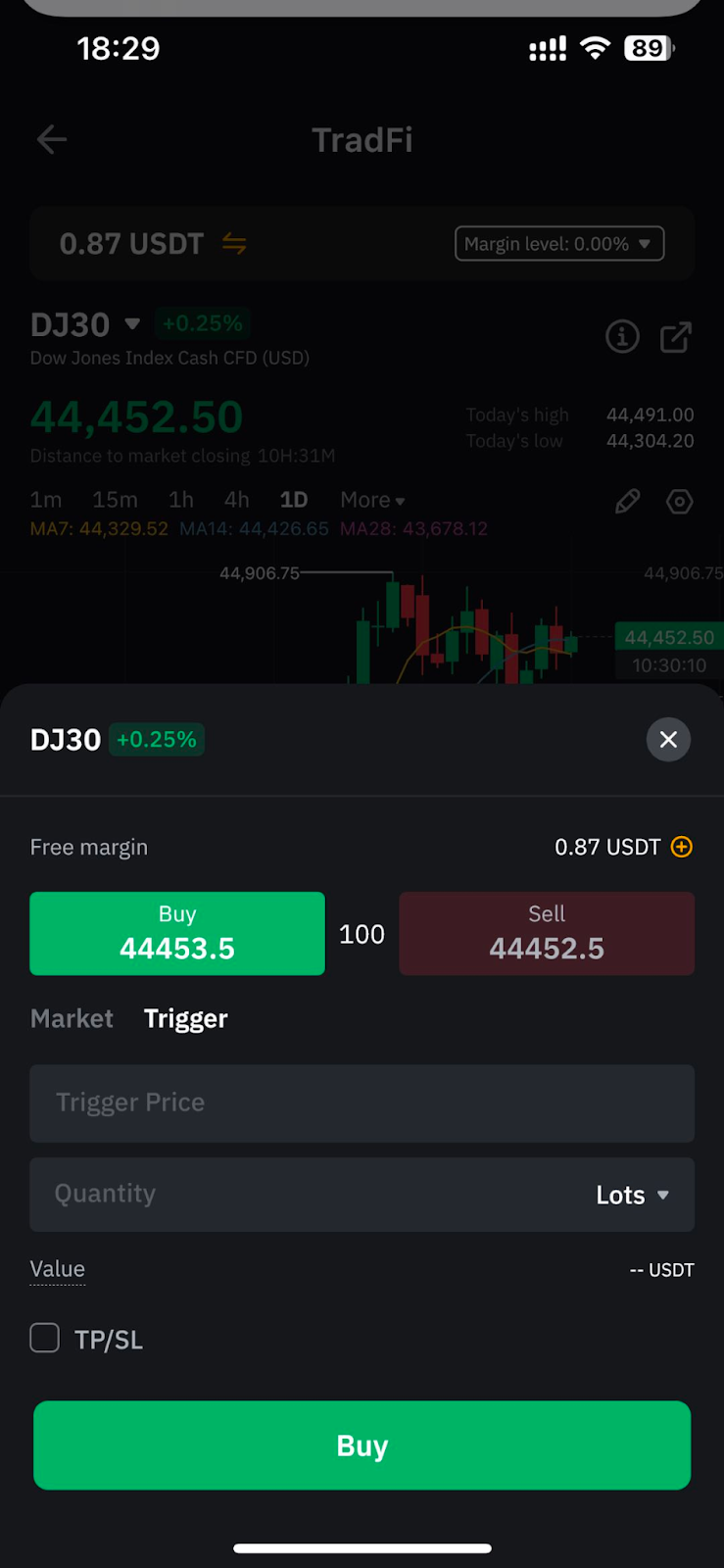This screenshot has width=724, height=1568.
Task: Select the Sell 44452.5 price box
Action: (x=547, y=933)
